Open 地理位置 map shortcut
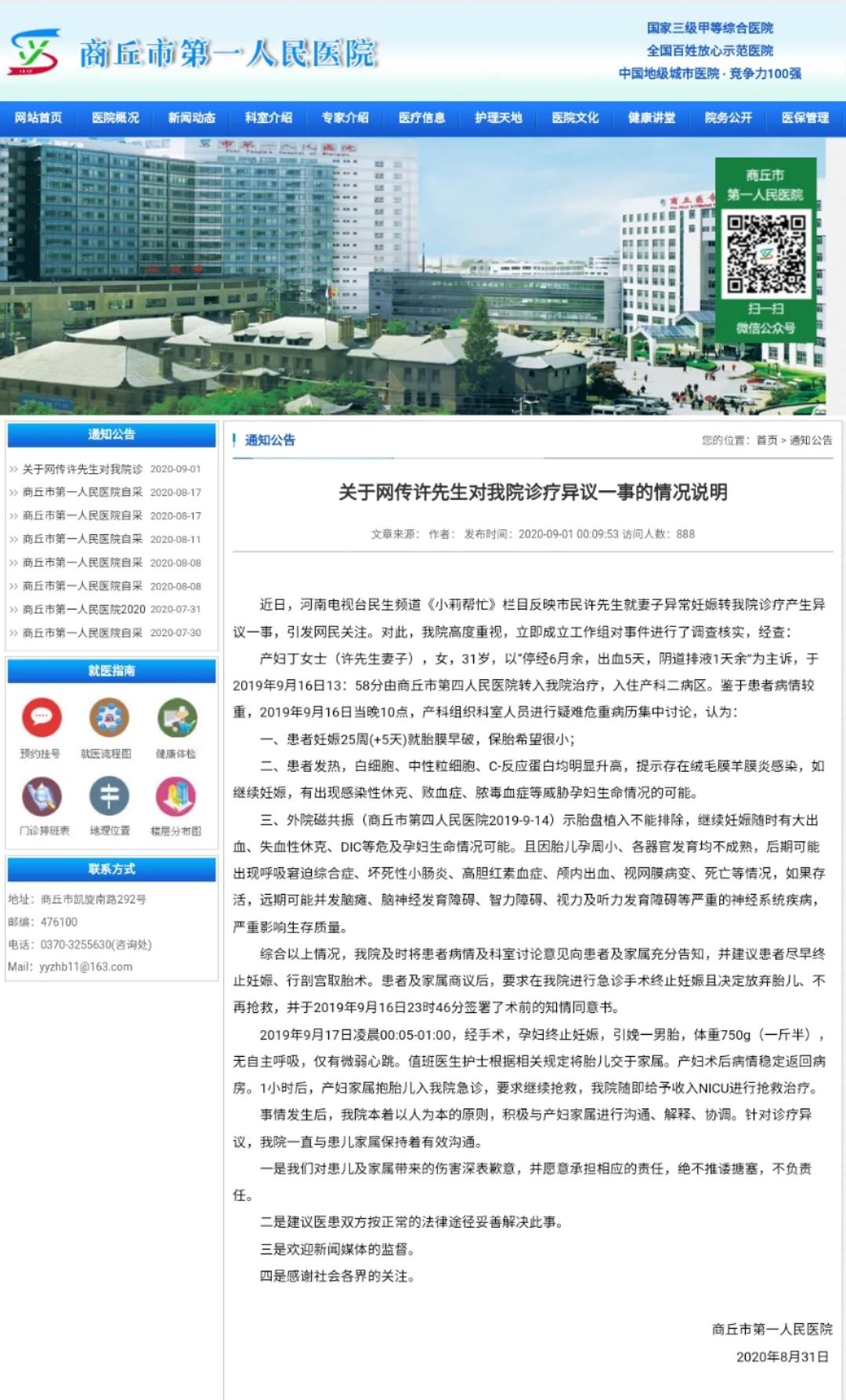Image resolution: width=846 pixels, height=1400 pixels. click(x=109, y=796)
